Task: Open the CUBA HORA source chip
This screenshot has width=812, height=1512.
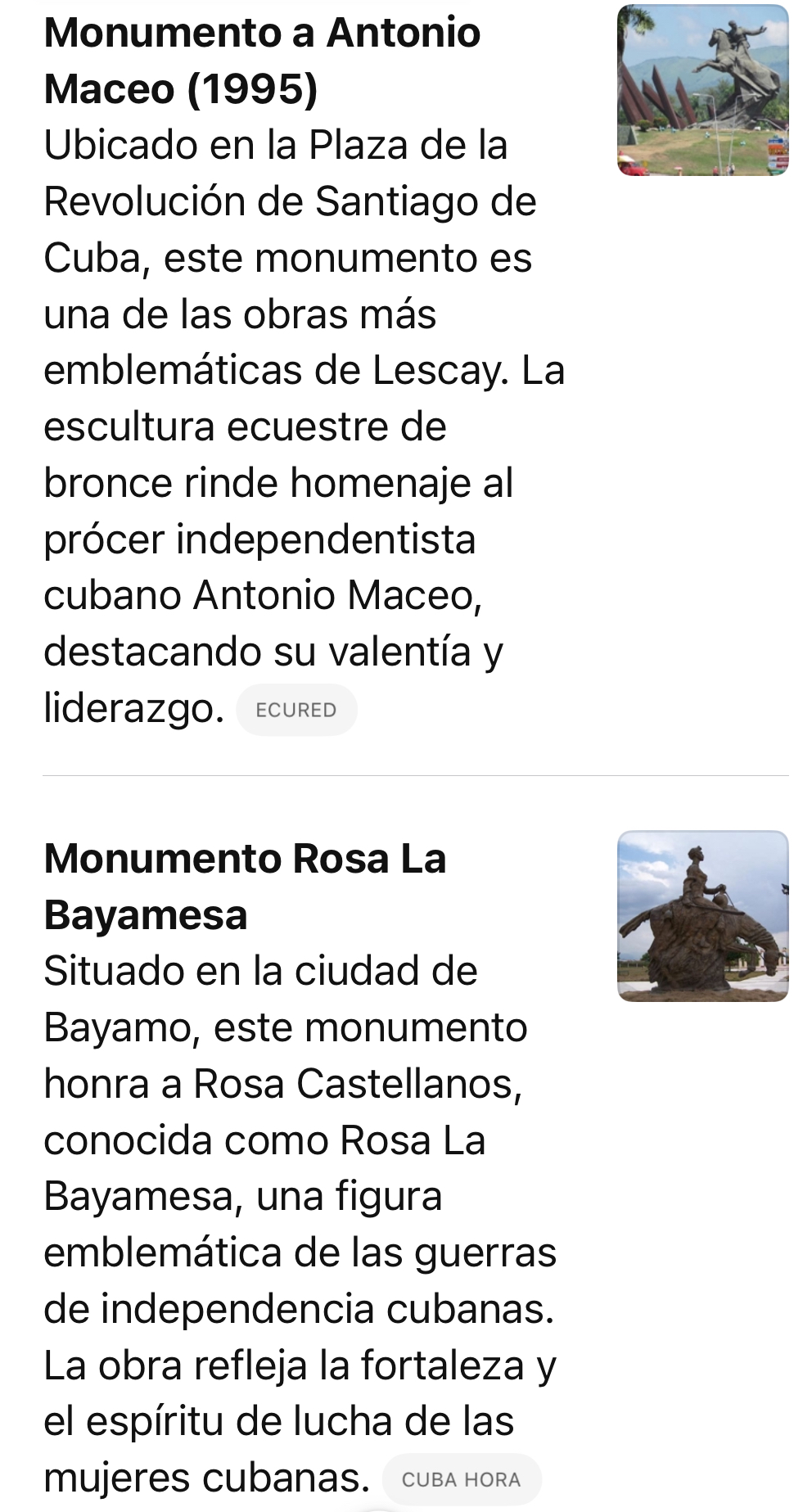Action: click(461, 1478)
